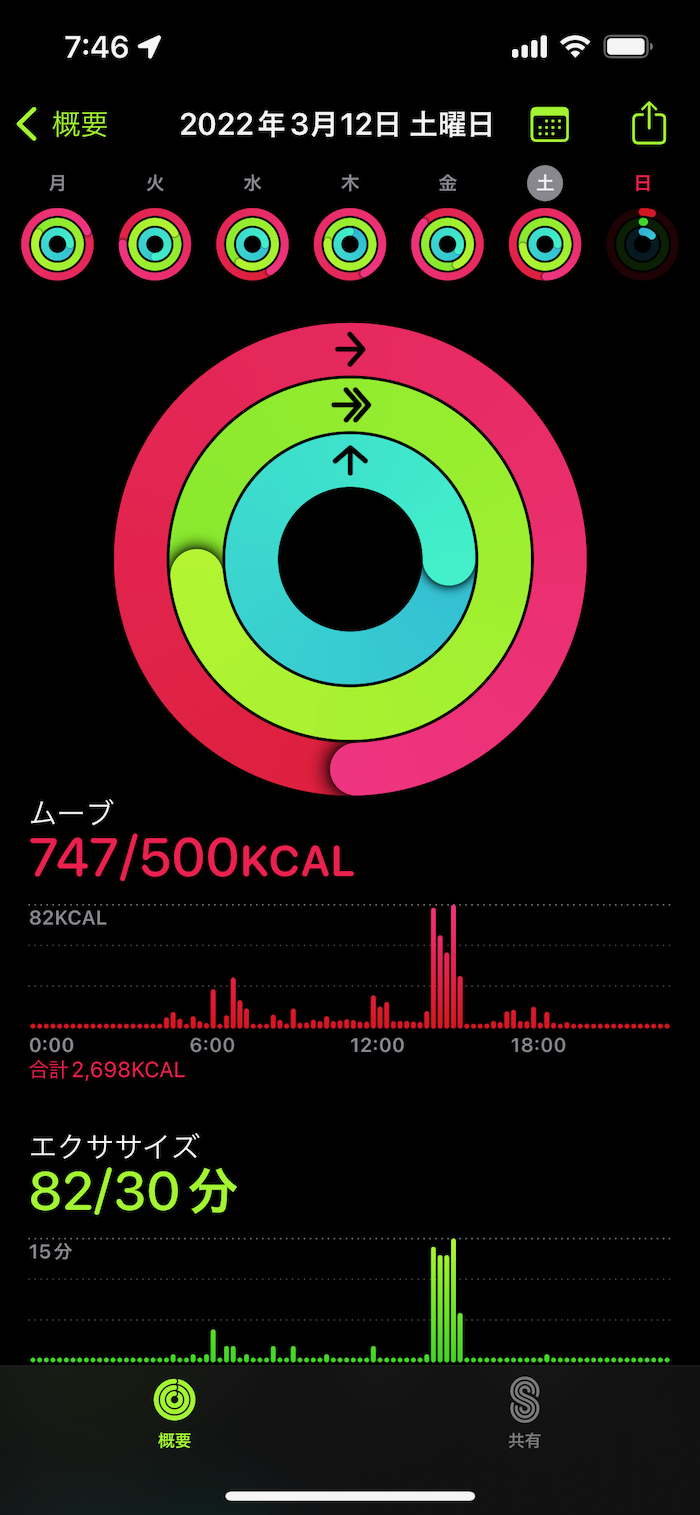Select Saturday (土) activity rings

point(545,243)
